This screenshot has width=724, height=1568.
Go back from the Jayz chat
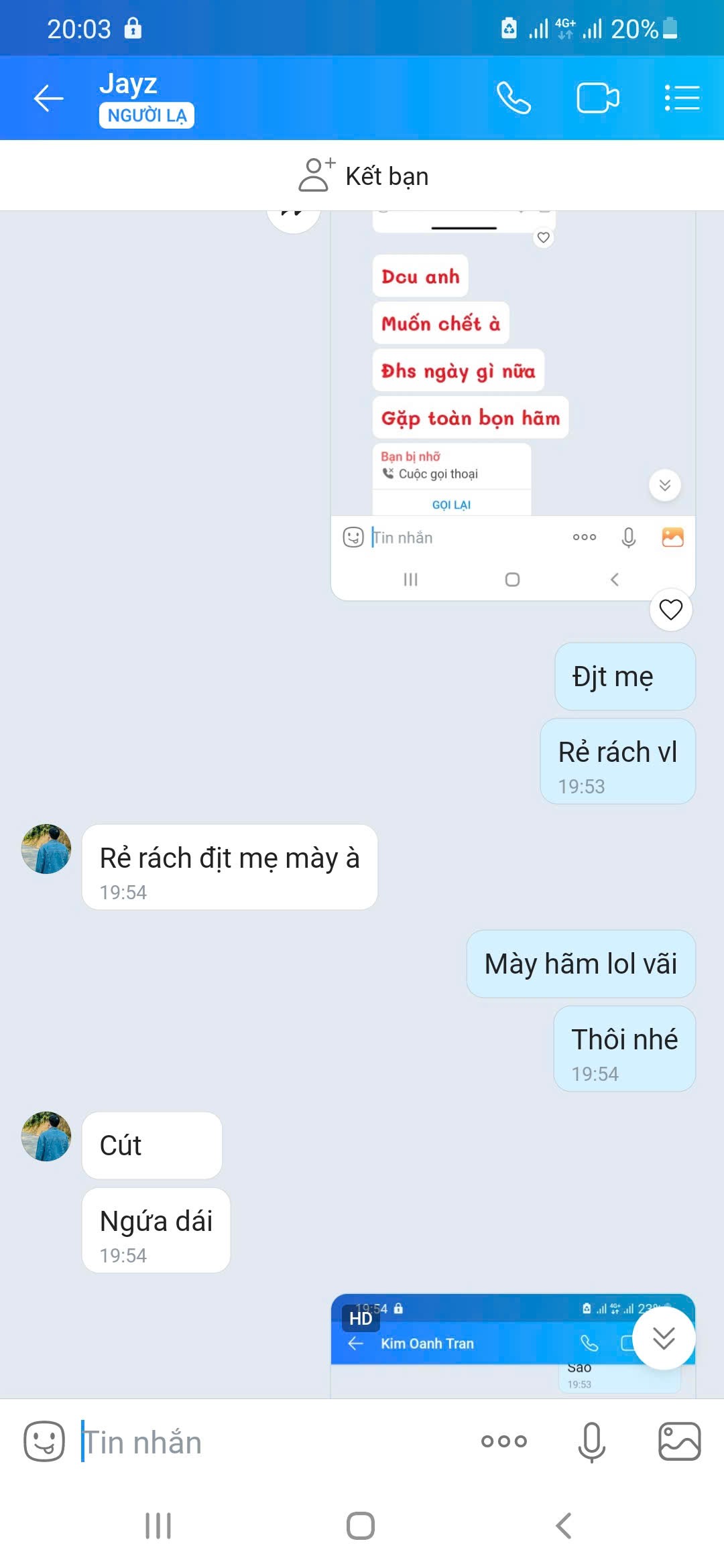click(48, 99)
